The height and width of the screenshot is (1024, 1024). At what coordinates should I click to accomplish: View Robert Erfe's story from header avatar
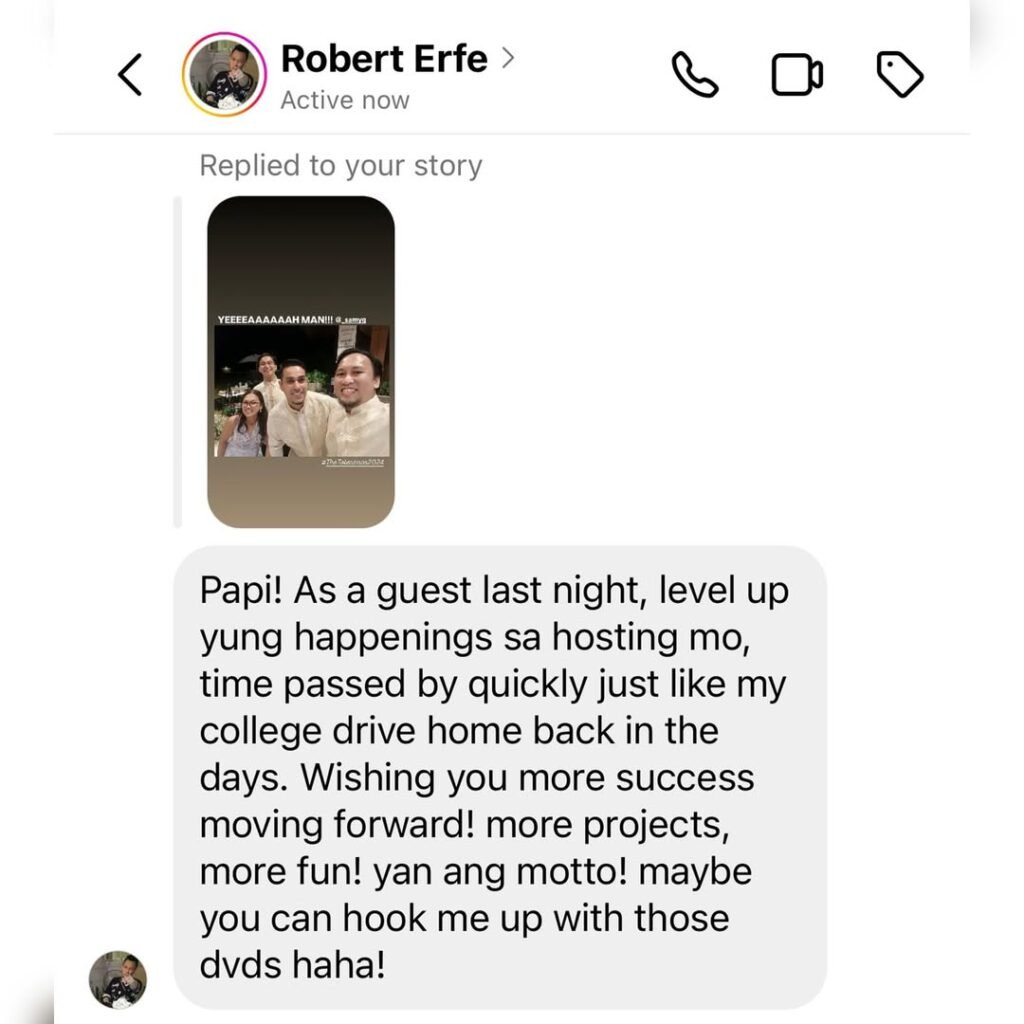[x=224, y=75]
